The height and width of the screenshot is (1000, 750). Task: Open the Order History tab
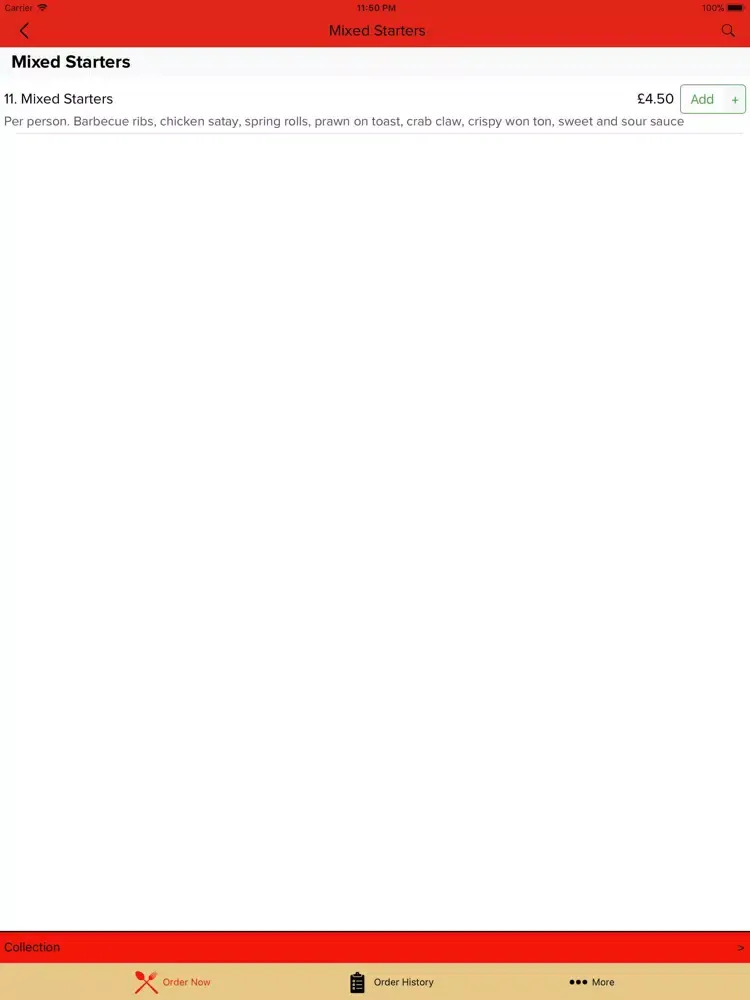(x=391, y=982)
